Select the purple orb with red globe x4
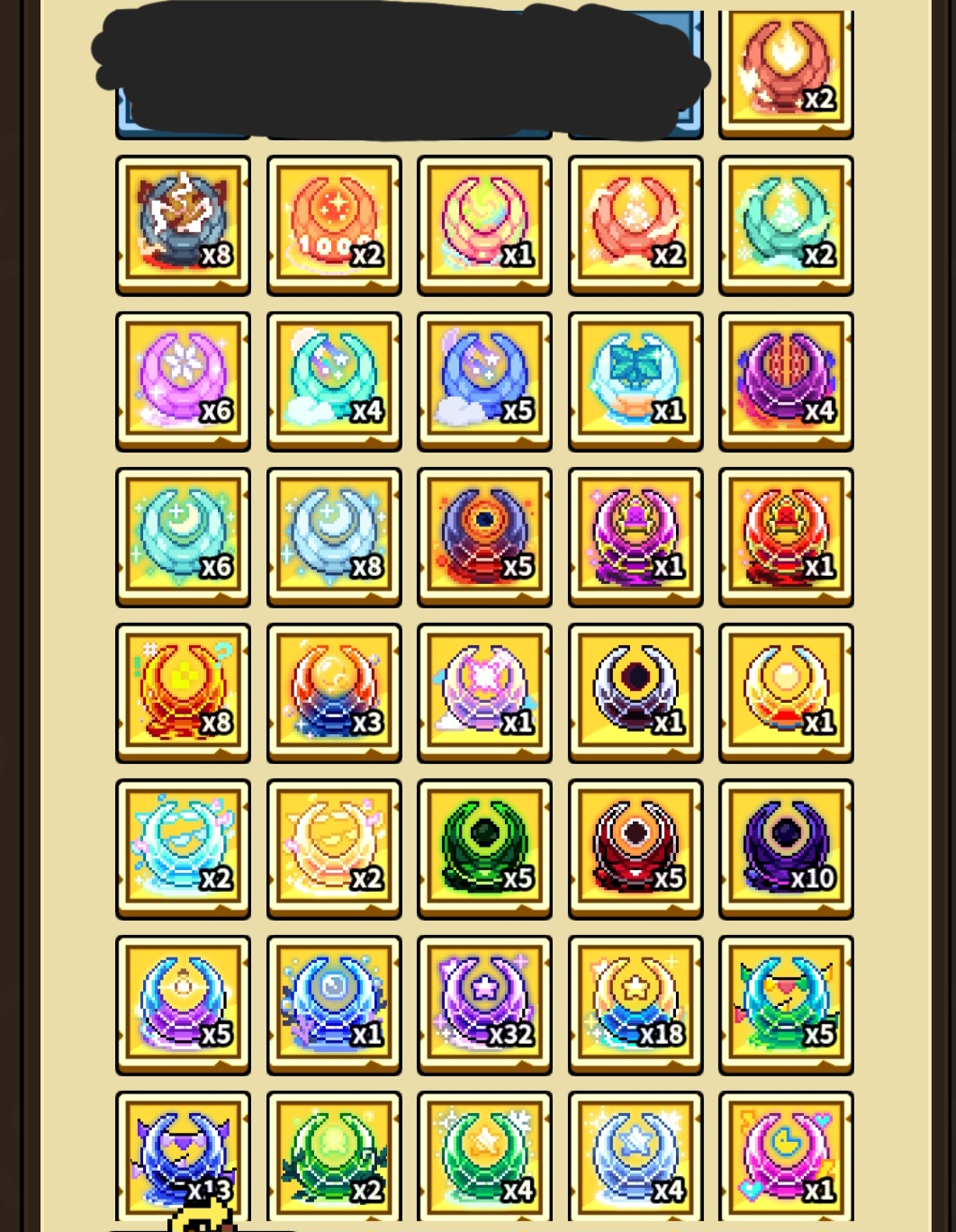This screenshot has height=1232, width=956. point(785,380)
